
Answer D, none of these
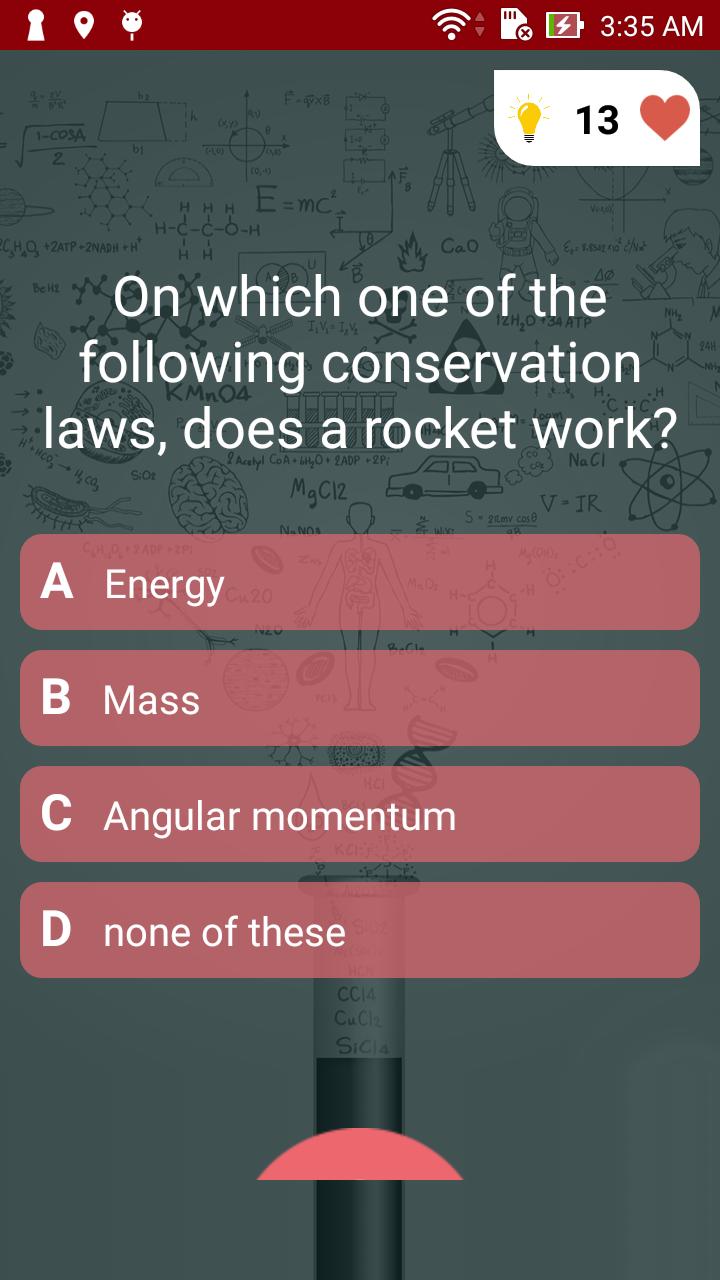click(360, 930)
